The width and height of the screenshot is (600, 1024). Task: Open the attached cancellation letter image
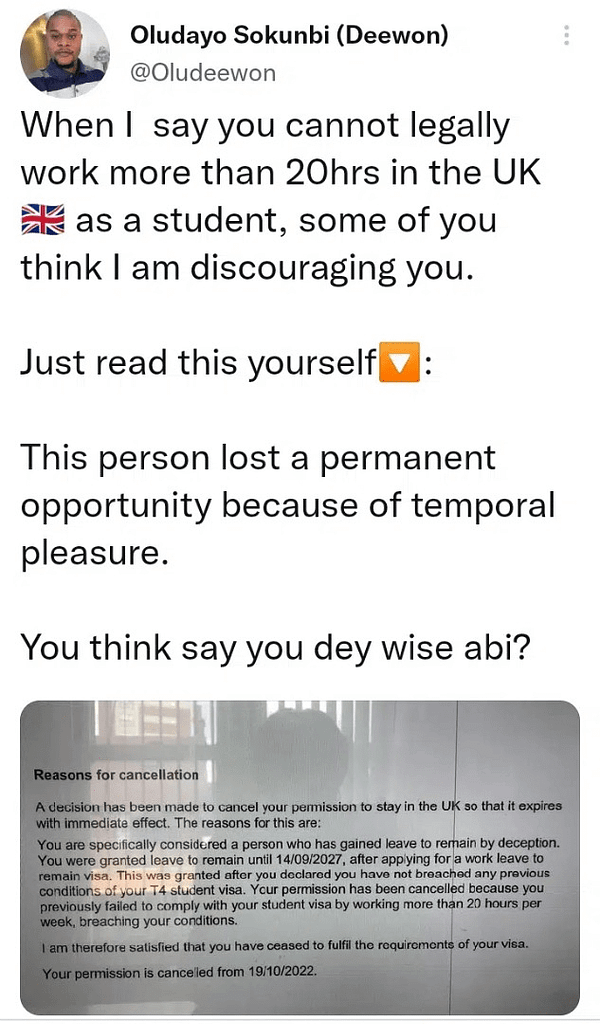pyautogui.click(x=300, y=858)
